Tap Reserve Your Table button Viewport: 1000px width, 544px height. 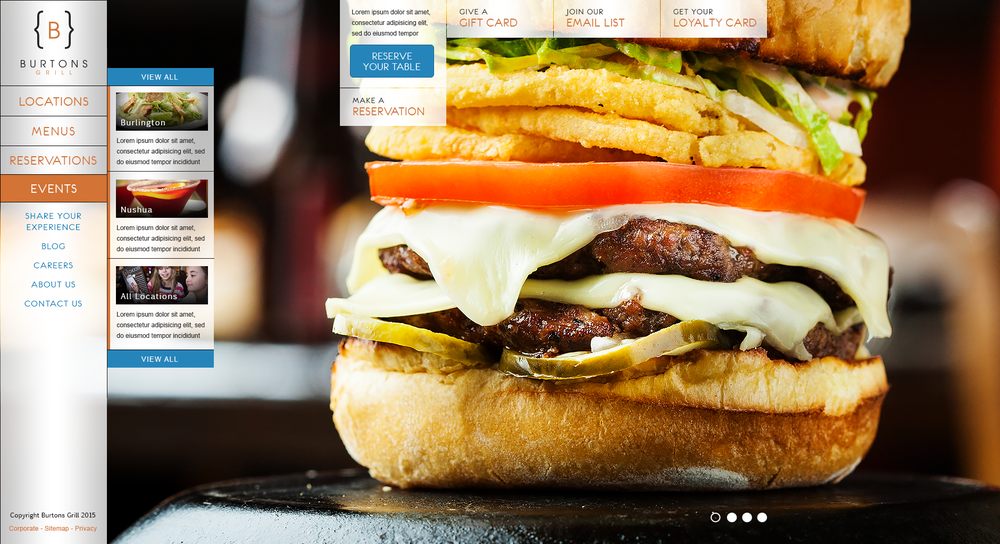coord(391,61)
